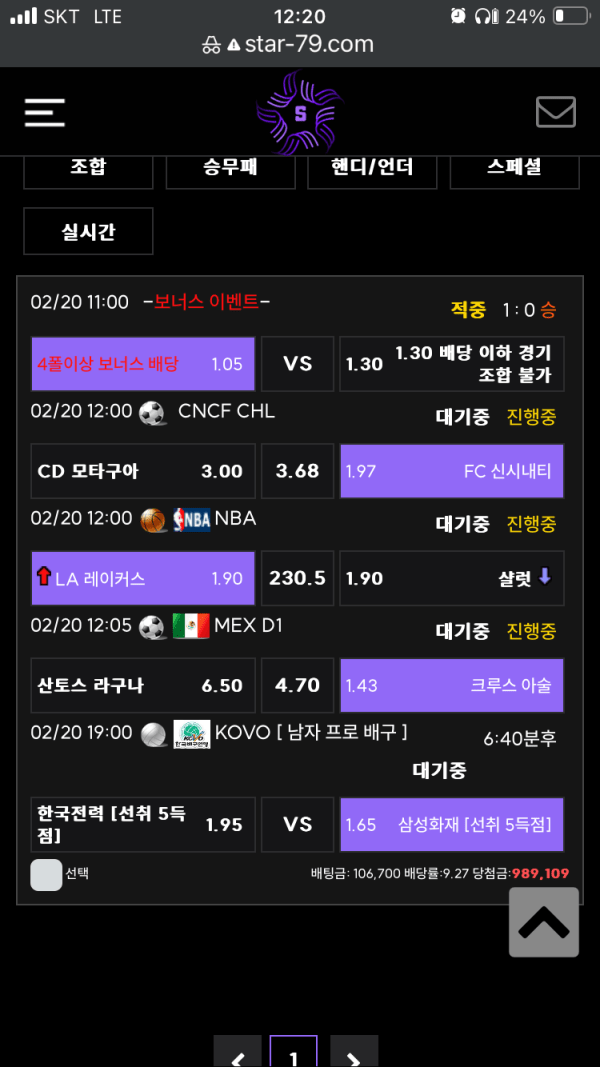Open the hamburger menu
The height and width of the screenshot is (1067, 600).
[45, 112]
